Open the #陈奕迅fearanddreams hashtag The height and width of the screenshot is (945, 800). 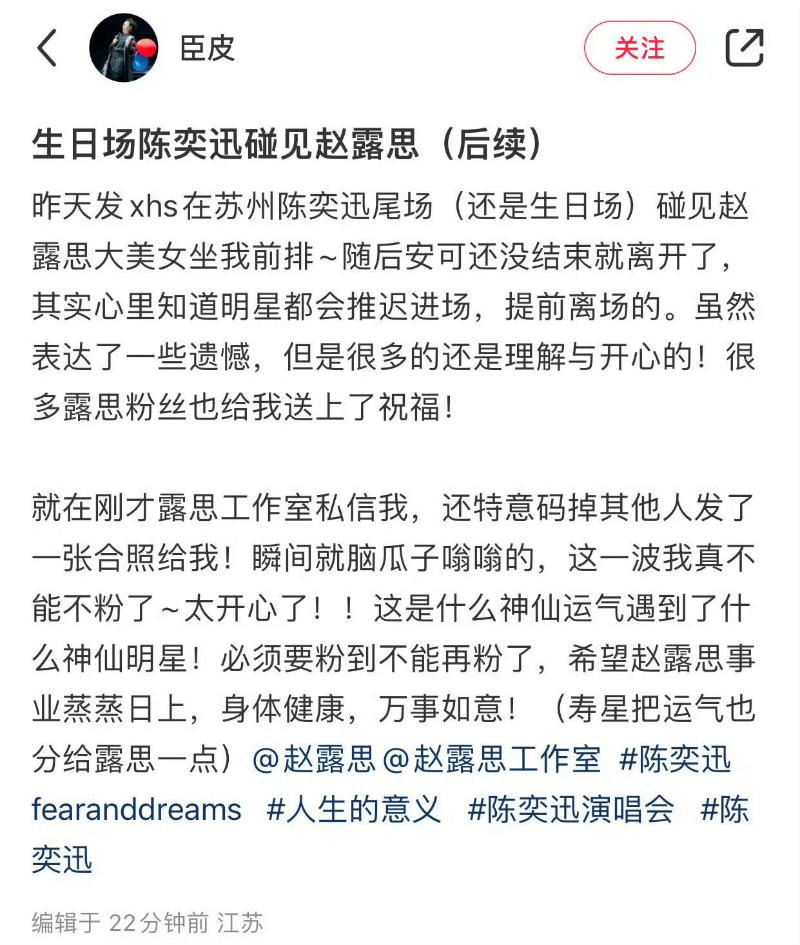[675, 759]
